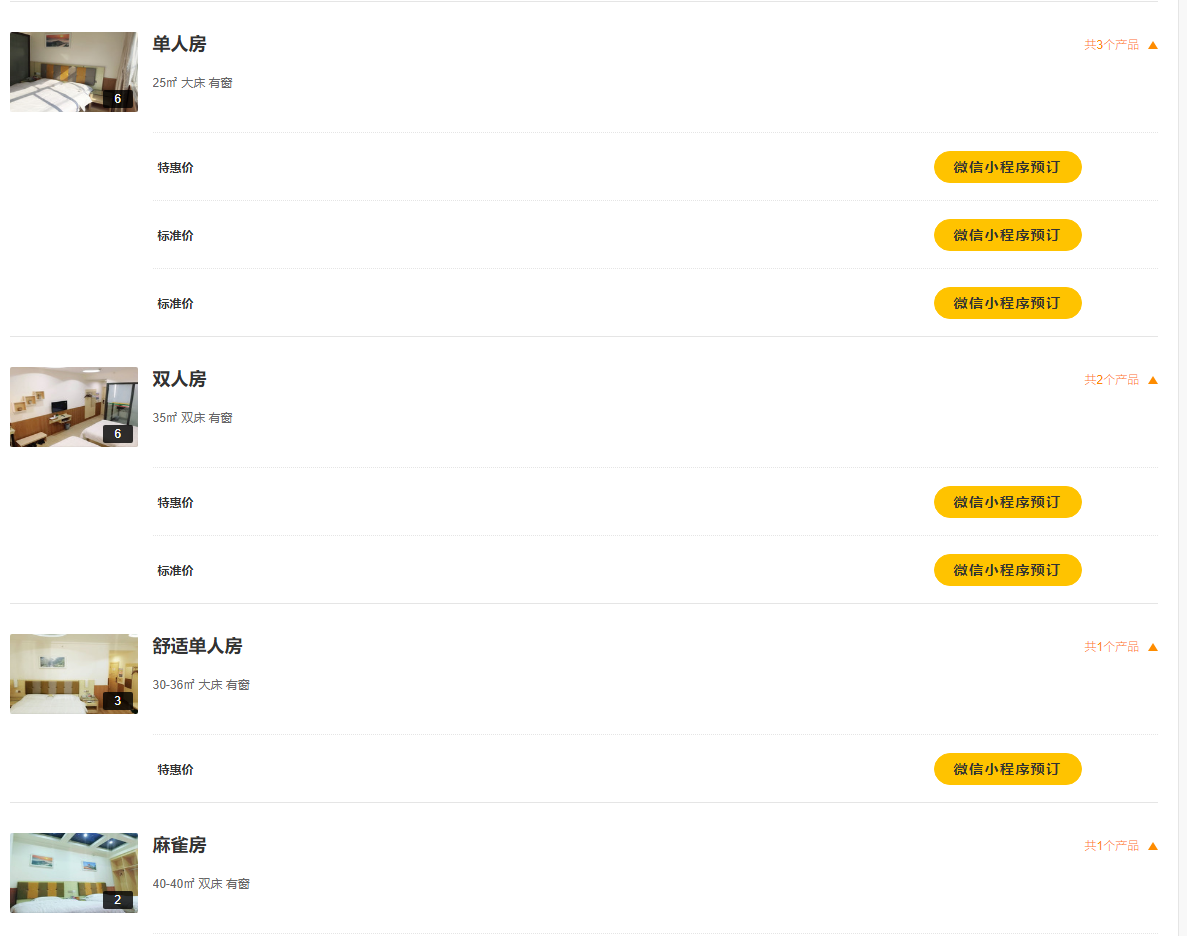The width and height of the screenshot is (1187, 936).
Task: Book 双人房 特惠价 via 微信小程序预订
Action: (x=1007, y=502)
